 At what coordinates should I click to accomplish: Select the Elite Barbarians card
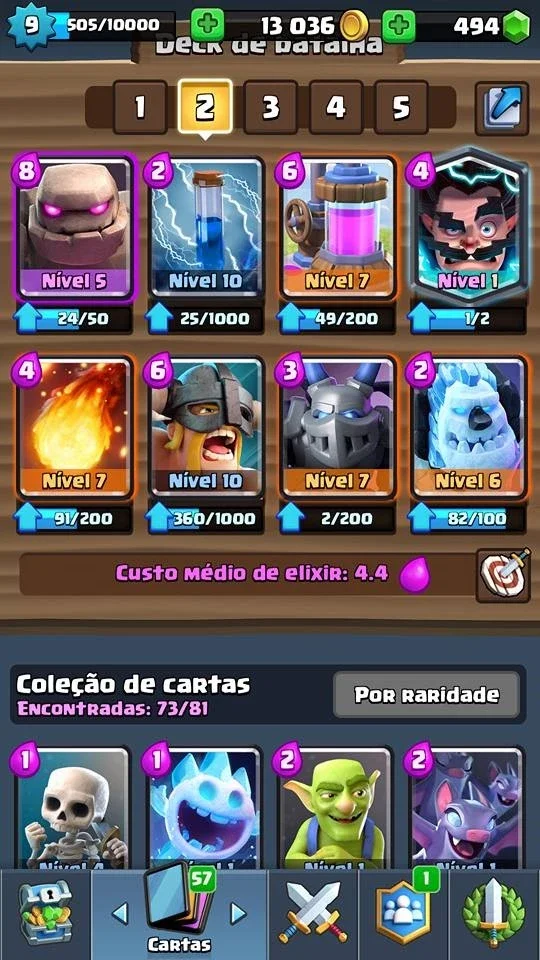click(x=205, y=427)
